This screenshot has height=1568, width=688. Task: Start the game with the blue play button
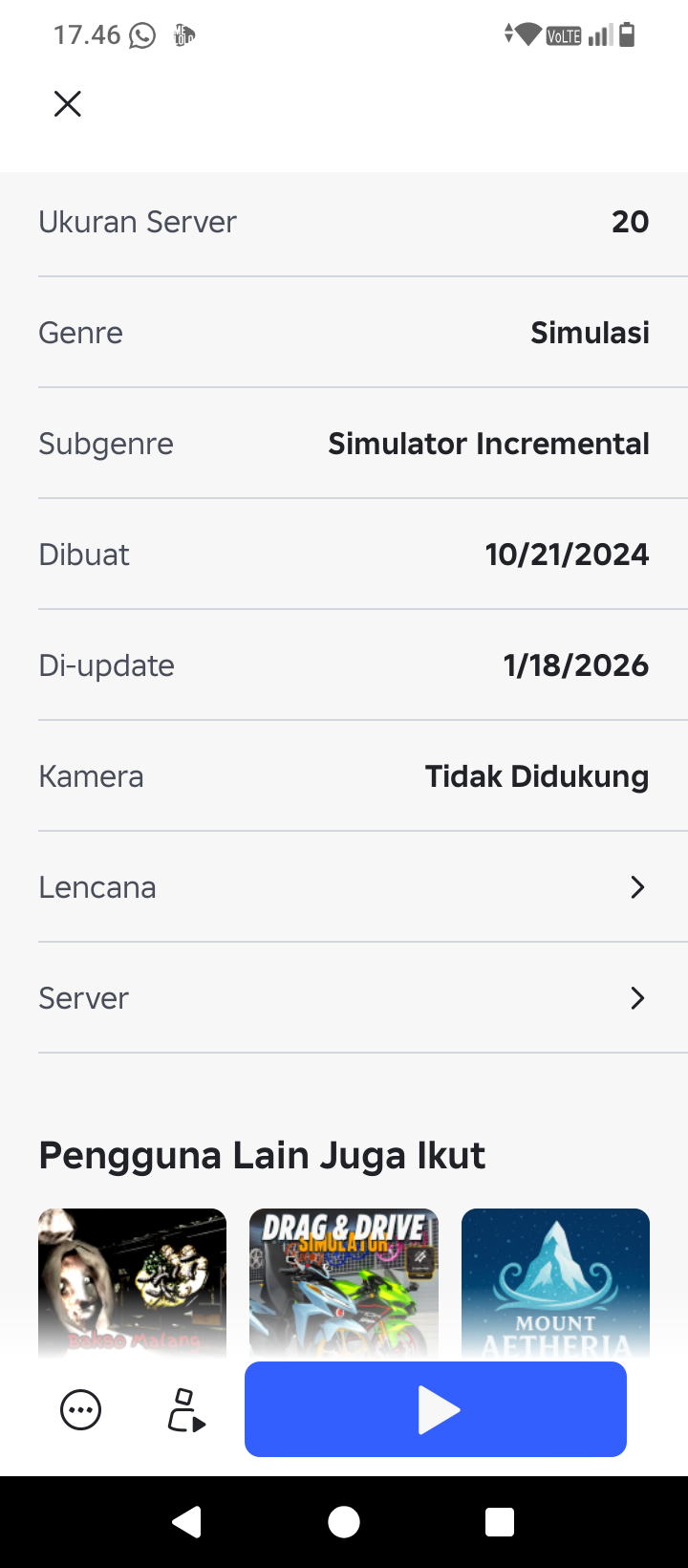click(x=436, y=1409)
